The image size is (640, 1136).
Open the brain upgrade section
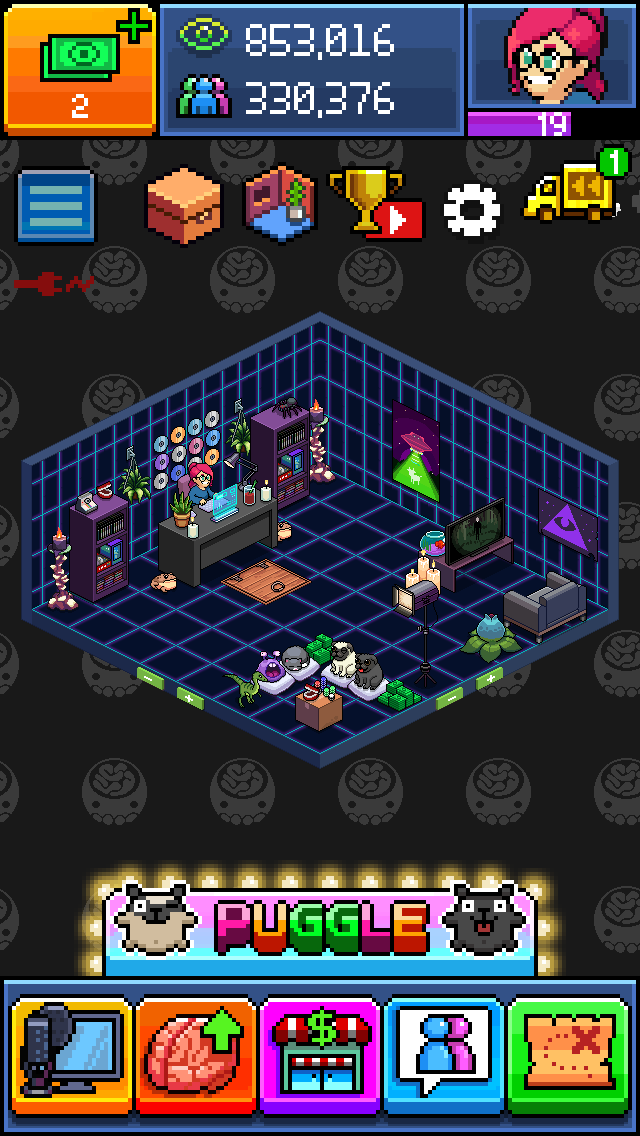[196, 1056]
